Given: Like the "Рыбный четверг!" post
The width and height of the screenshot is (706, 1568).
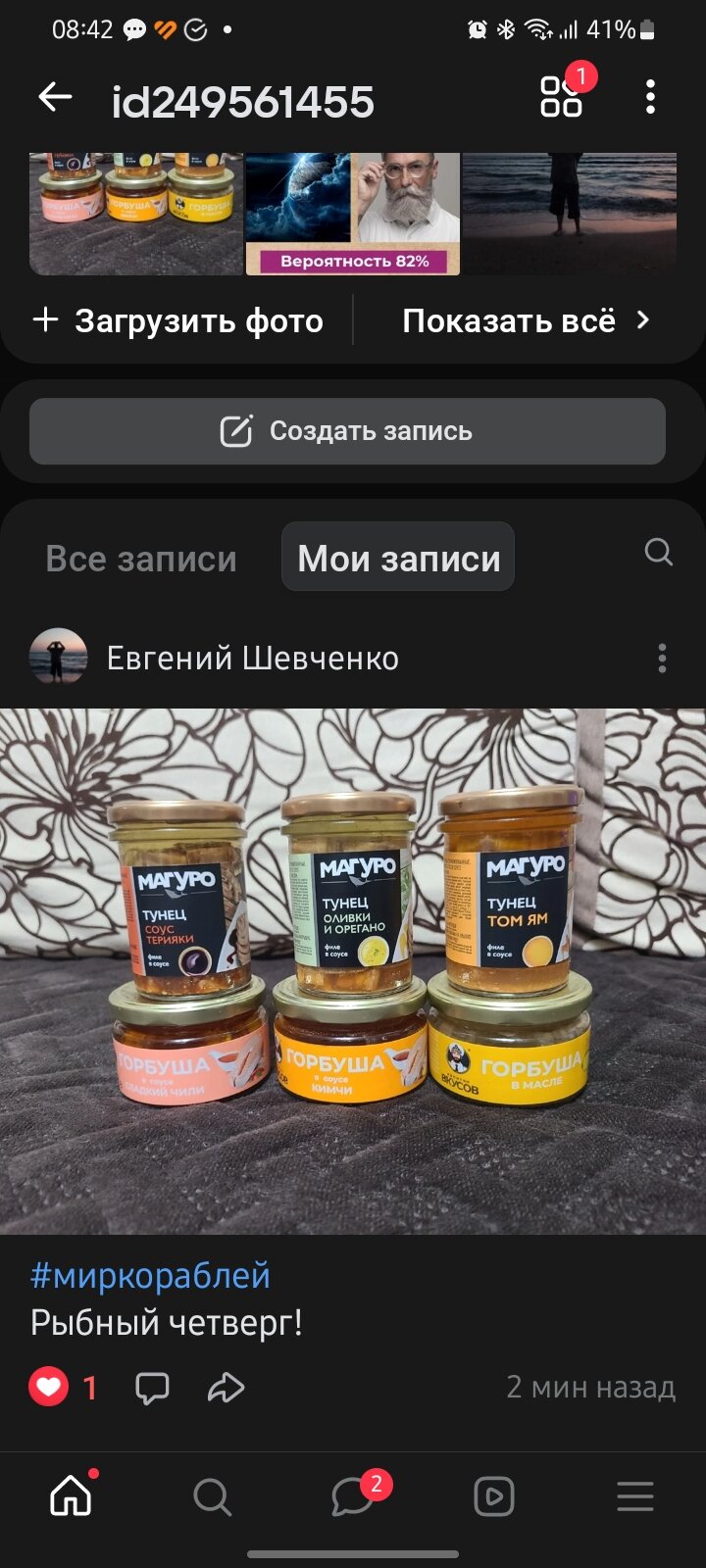Looking at the screenshot, I should (x=49, y=1387).
